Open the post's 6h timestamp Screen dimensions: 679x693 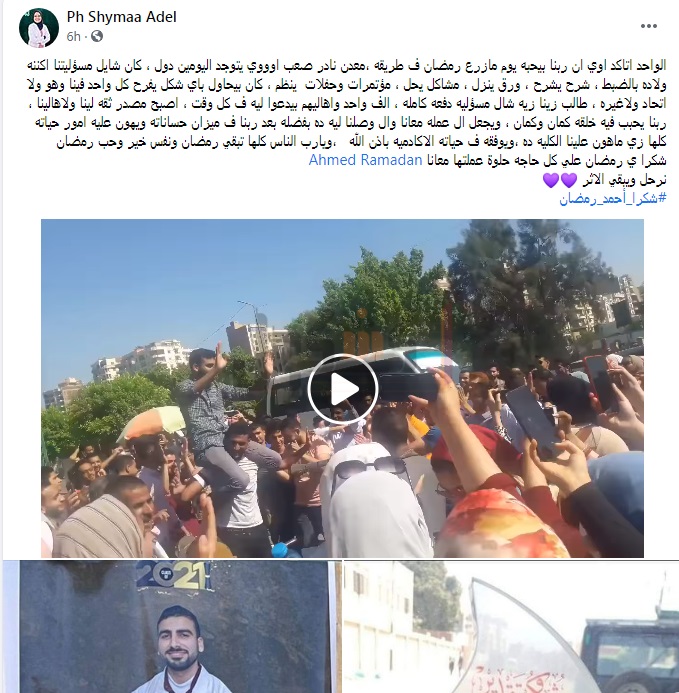74,36
